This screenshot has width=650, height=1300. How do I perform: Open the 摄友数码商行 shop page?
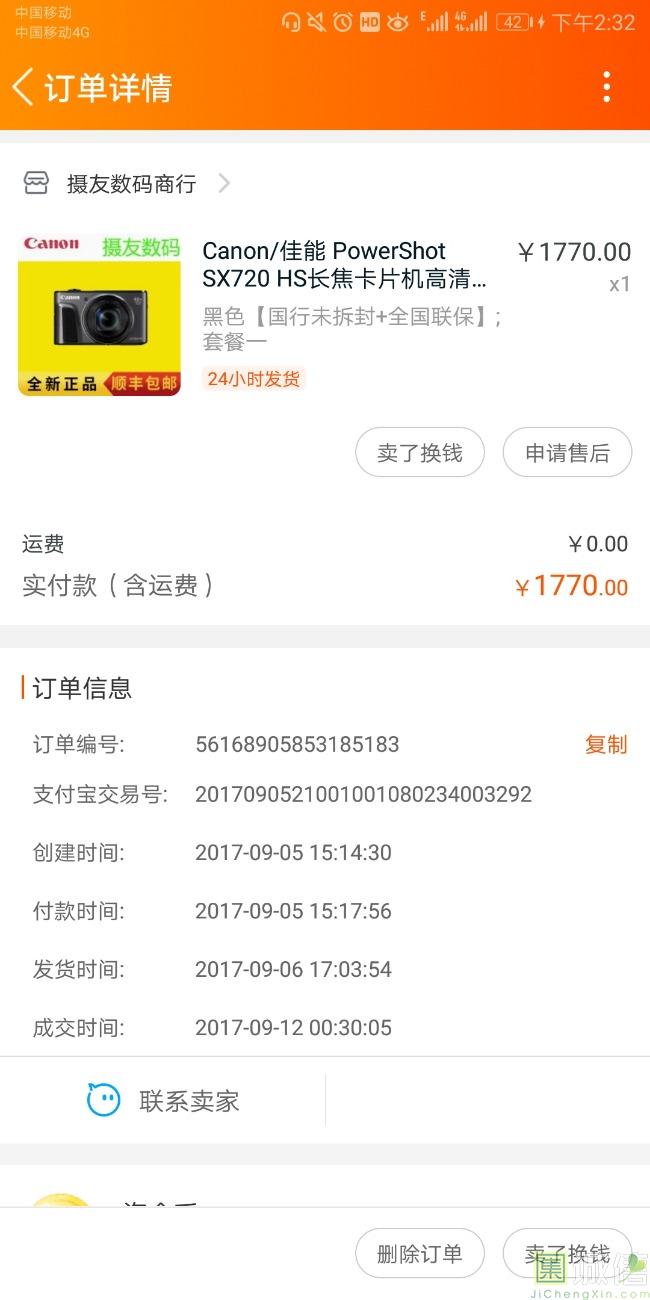pos(130,184)
